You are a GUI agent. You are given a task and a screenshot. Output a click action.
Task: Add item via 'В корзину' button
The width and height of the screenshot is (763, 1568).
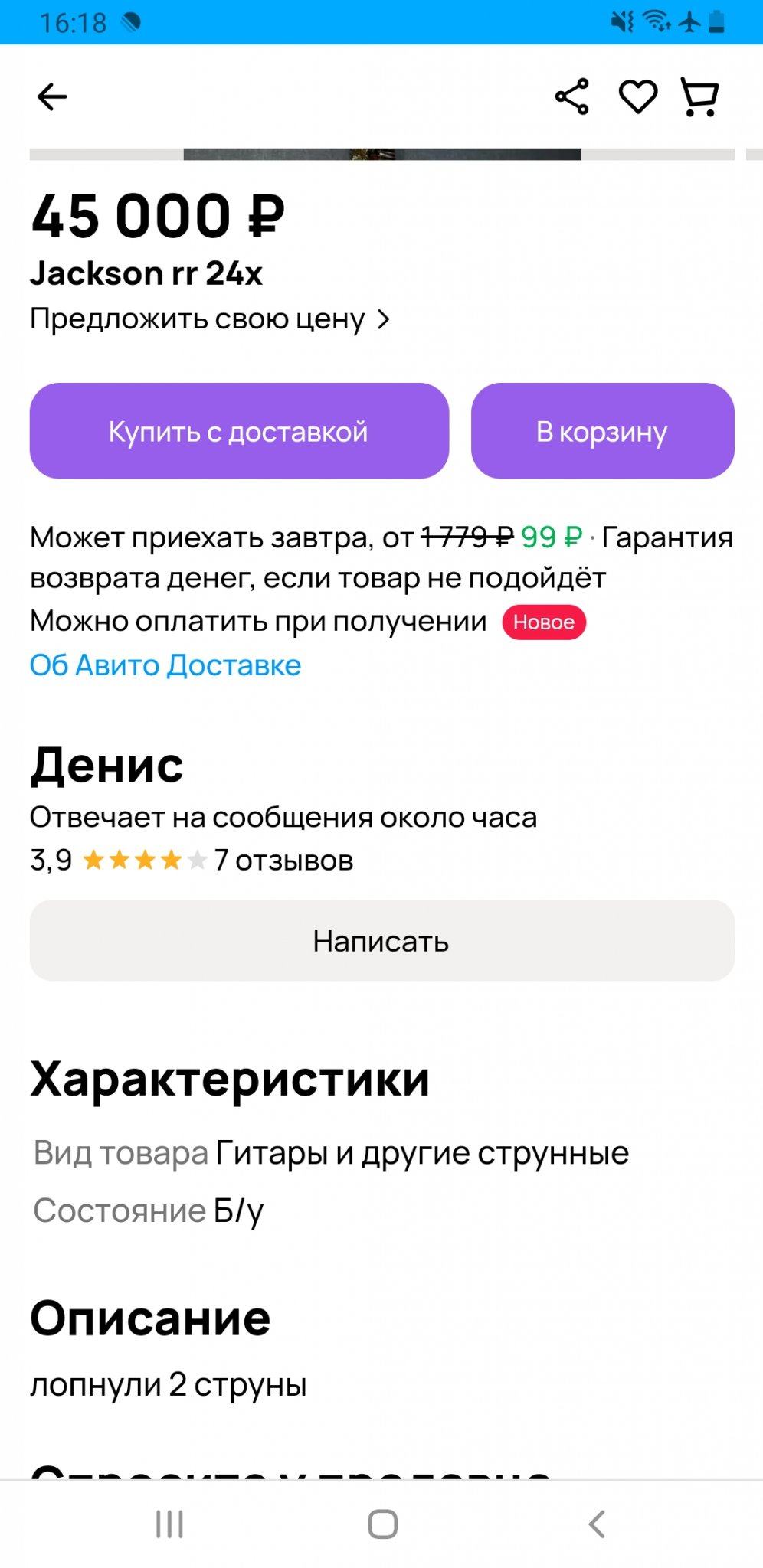coord(602,431)
